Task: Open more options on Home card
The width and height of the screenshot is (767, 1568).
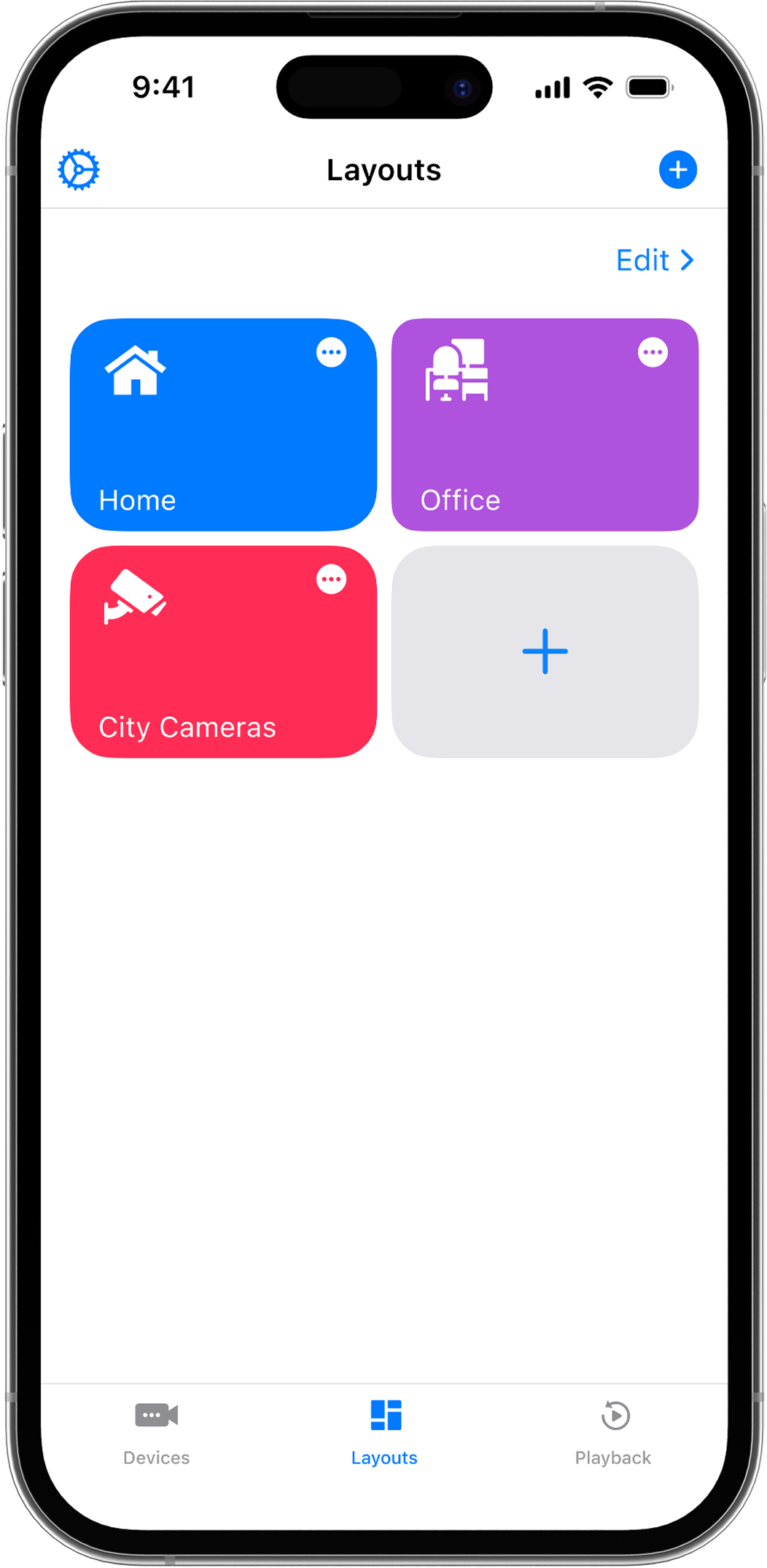Action: tap(331, 352)
